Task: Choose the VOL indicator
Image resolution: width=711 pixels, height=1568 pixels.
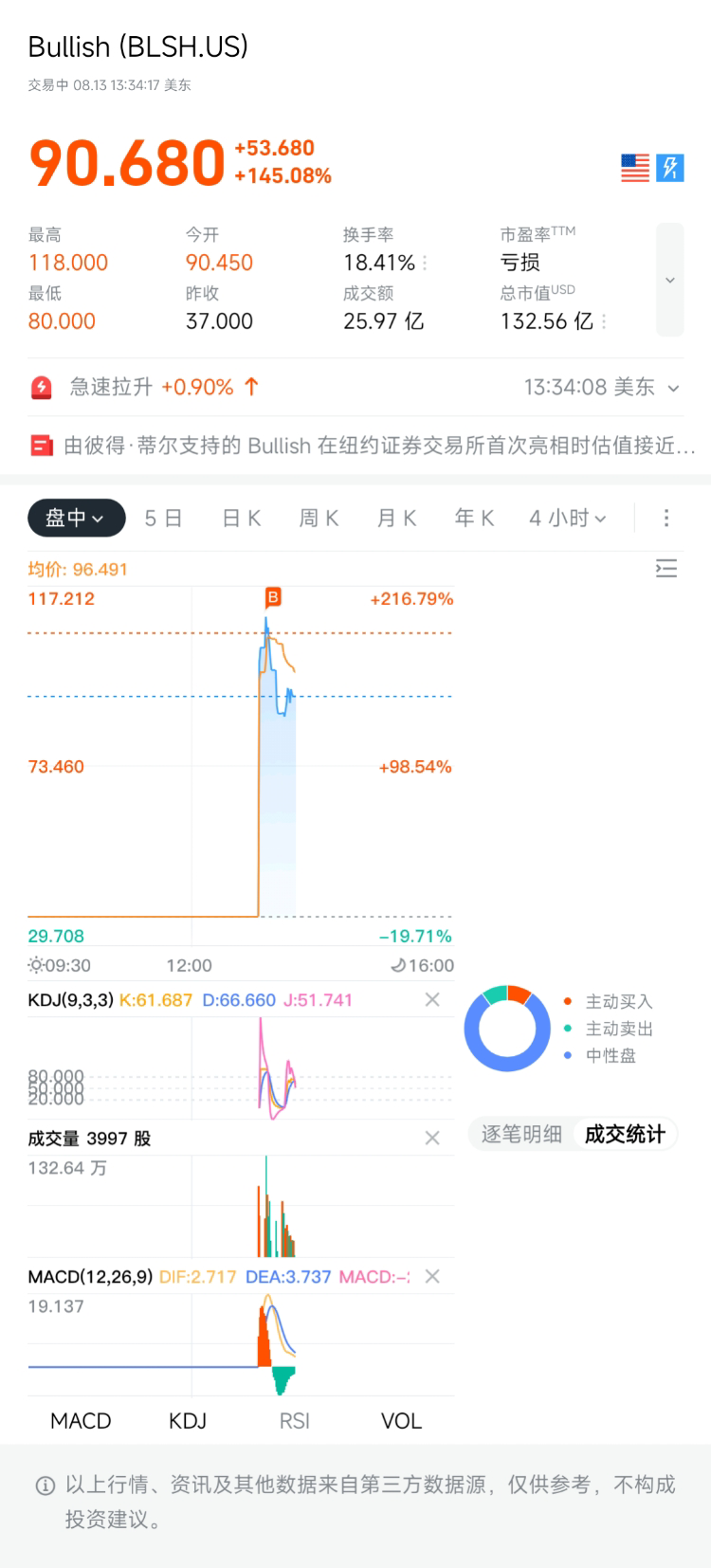Action: coord(401,1420)
